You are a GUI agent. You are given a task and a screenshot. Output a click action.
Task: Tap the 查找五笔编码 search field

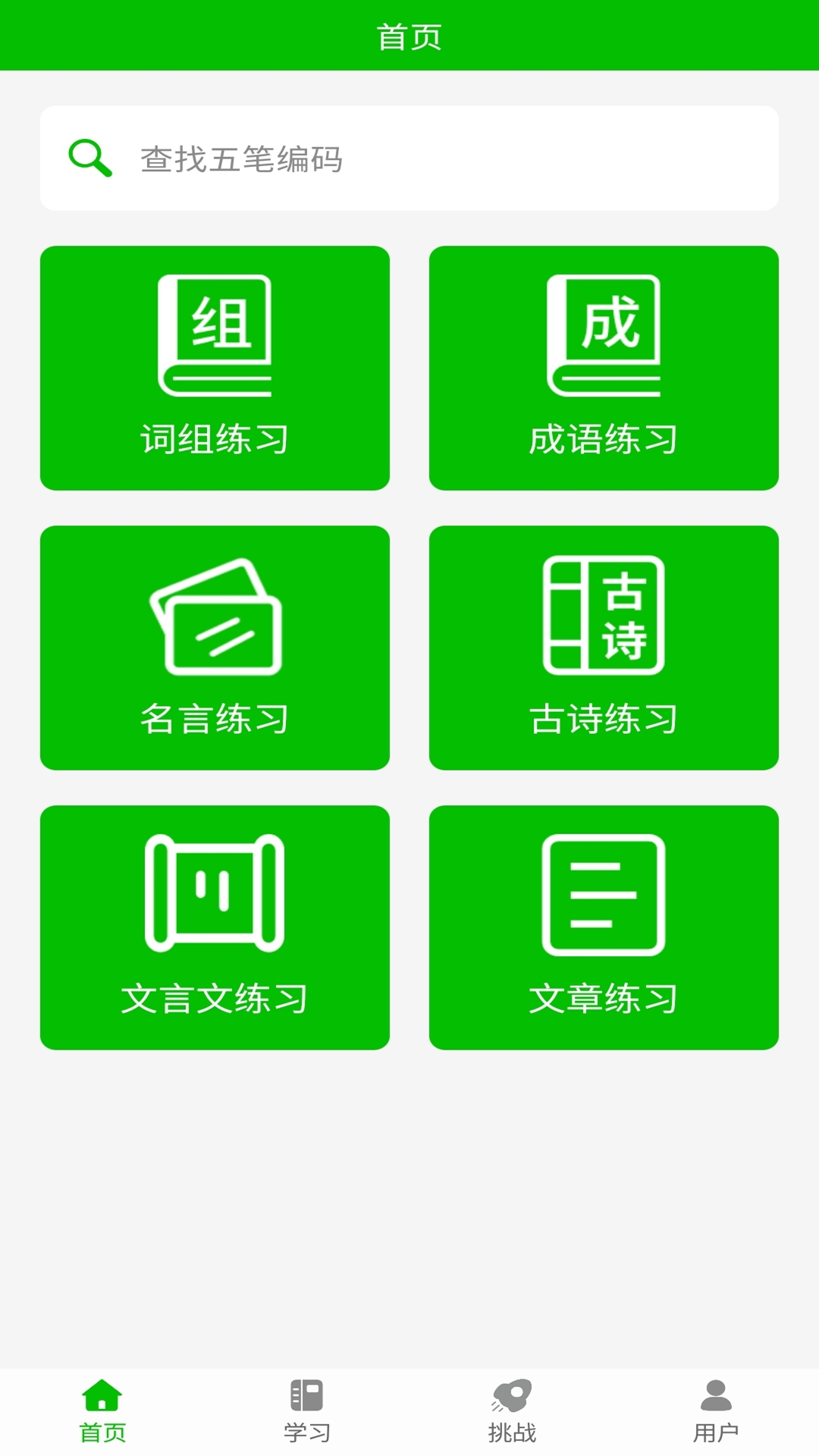click(x=409, y=158)
